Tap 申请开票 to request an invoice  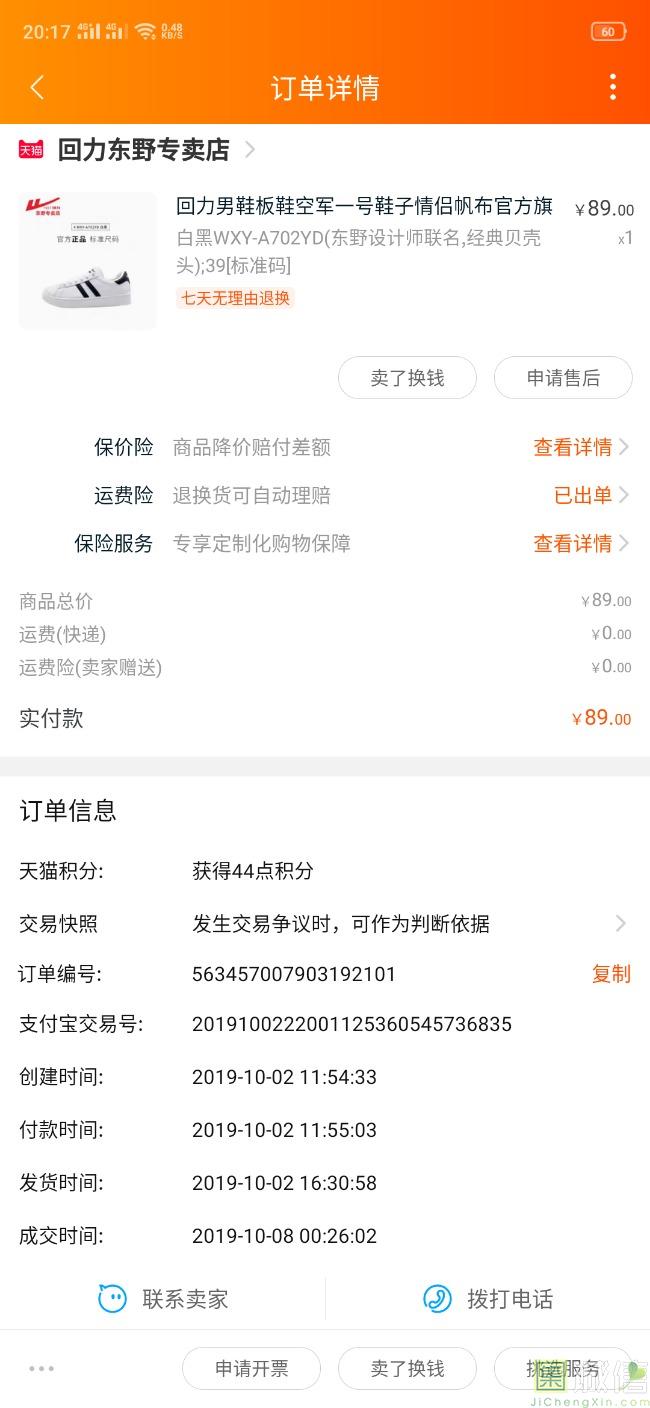pos(251,1368)
